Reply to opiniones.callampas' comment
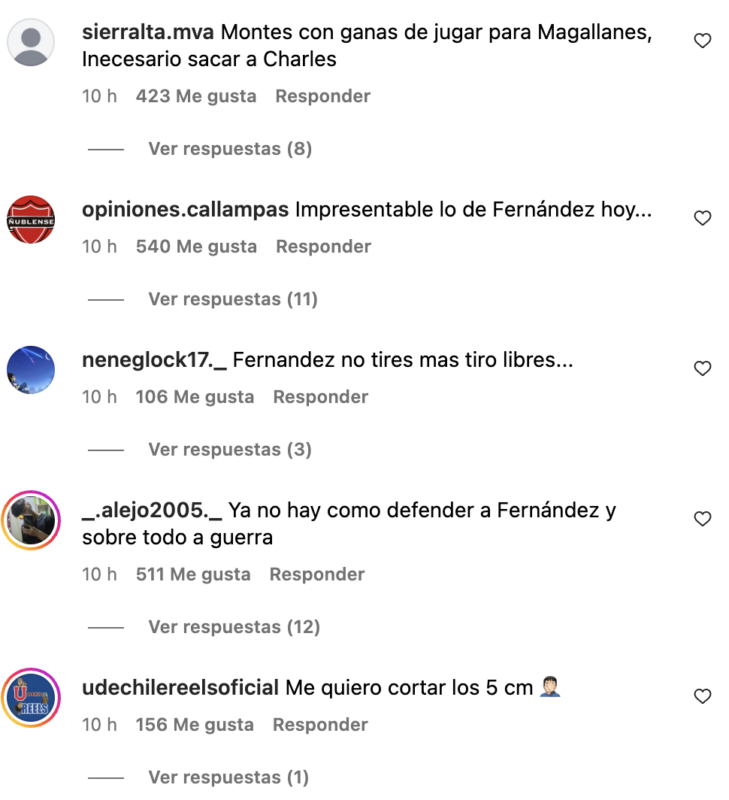This screenshot has height=800, width=729. 322,246
